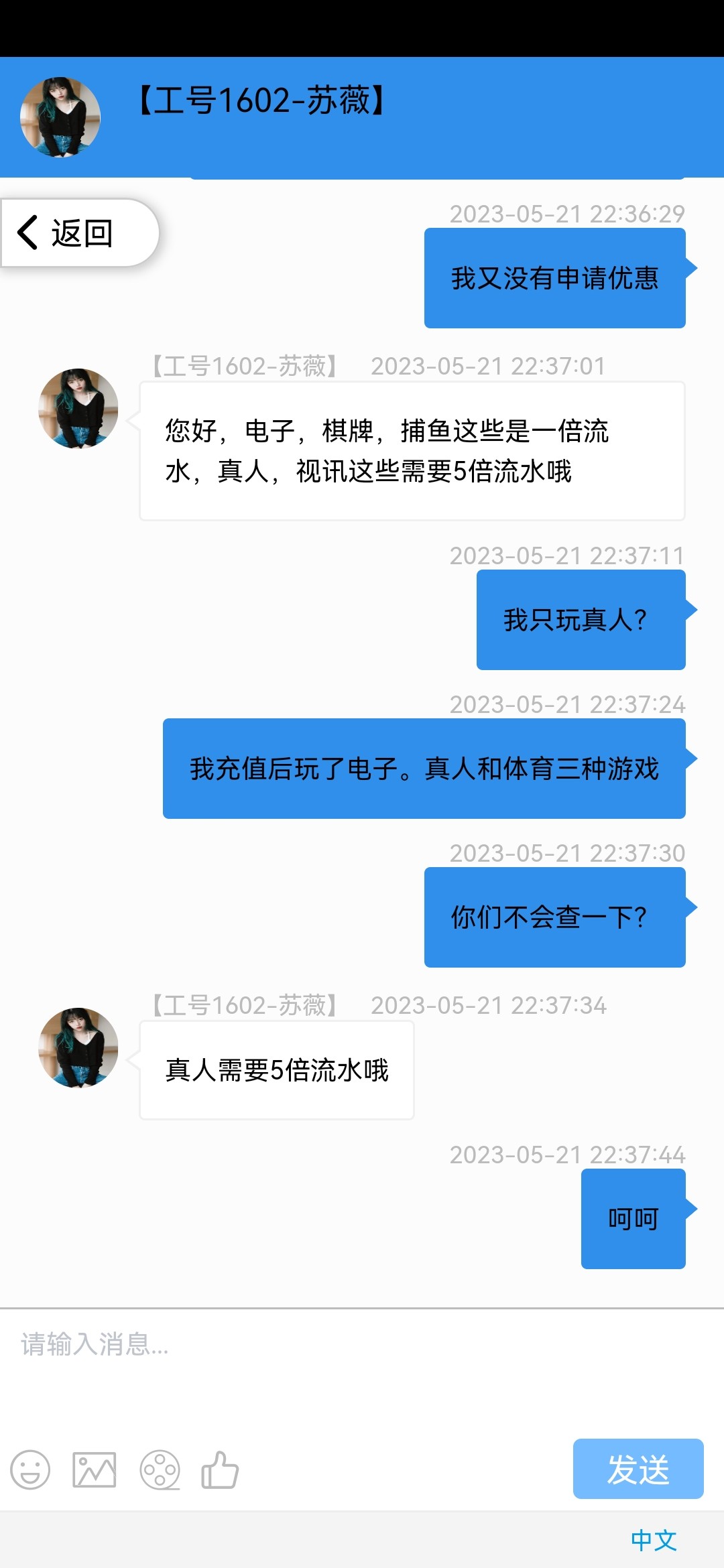This screenshot has height=1568, width=724.
Task: Open the video attachment icon
Action: pyautogui.click(x=160, y=1470)
